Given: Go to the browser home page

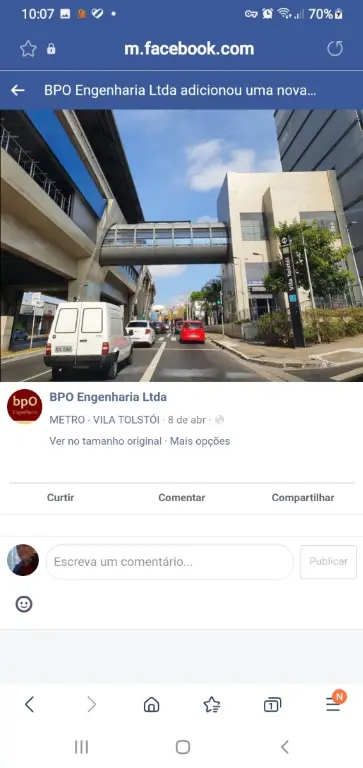Looking at the screenshot, I should (151, 705).
